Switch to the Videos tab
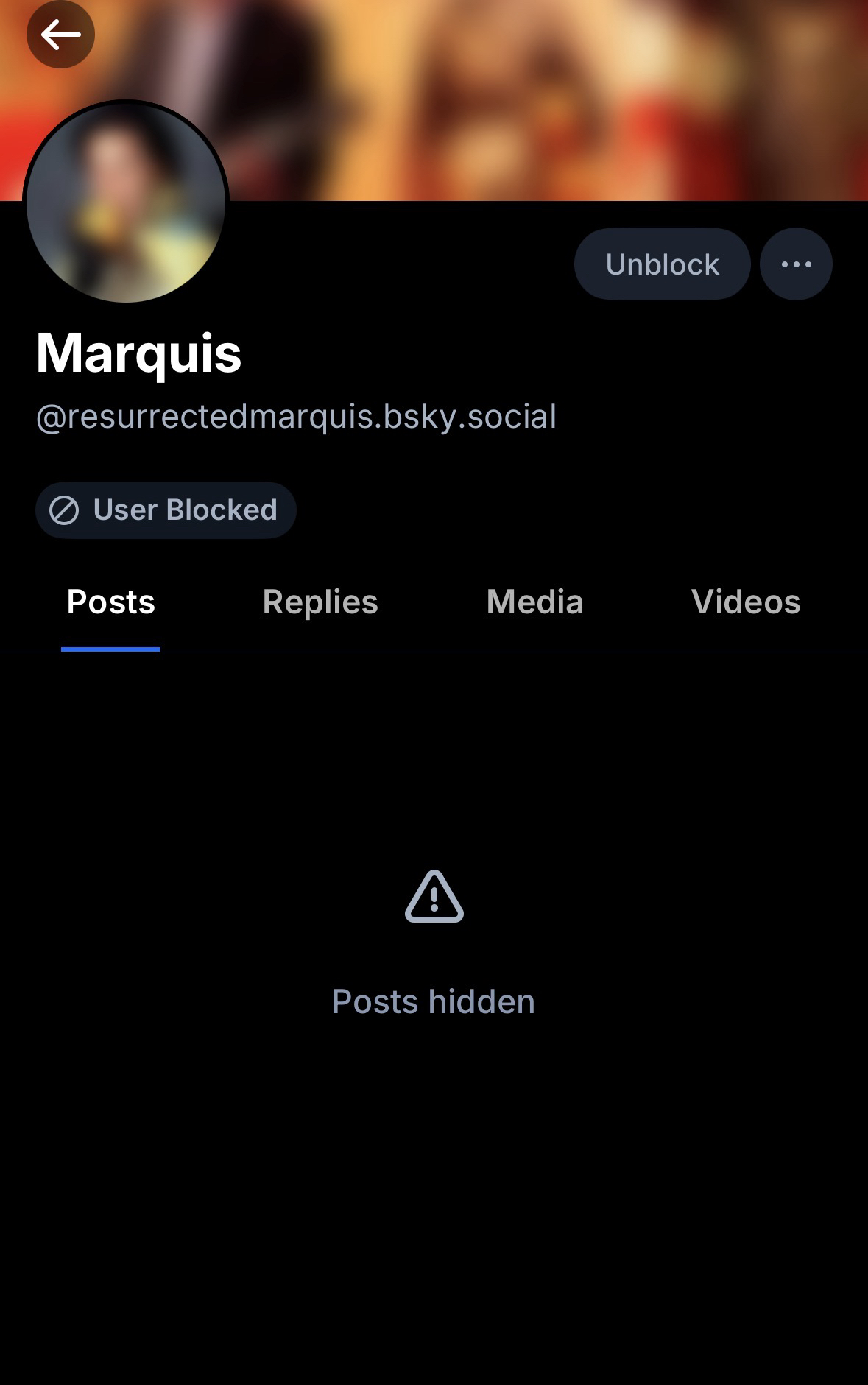Screen dimensions: 868x1385 coord(745,602)
